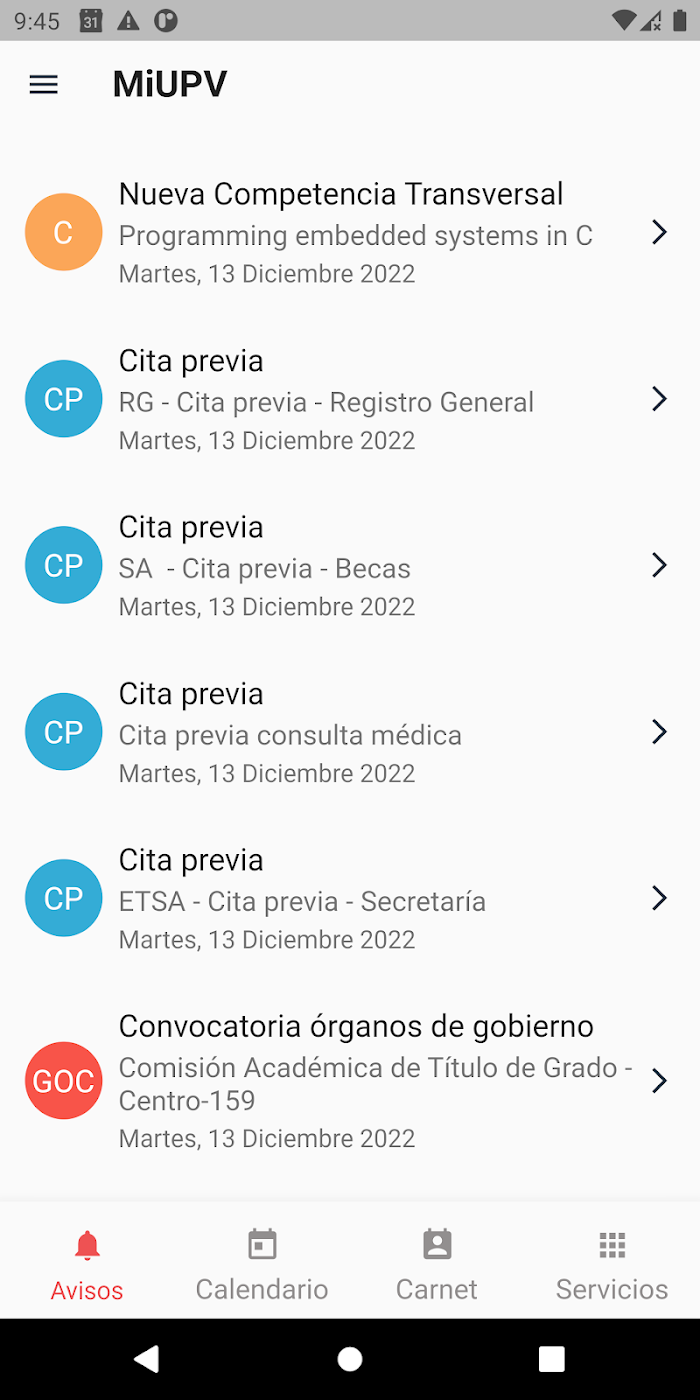The height and width of the screenshot is (1400, 700).
Task: Open Cita previa Registro General notice
Action: 350,399
